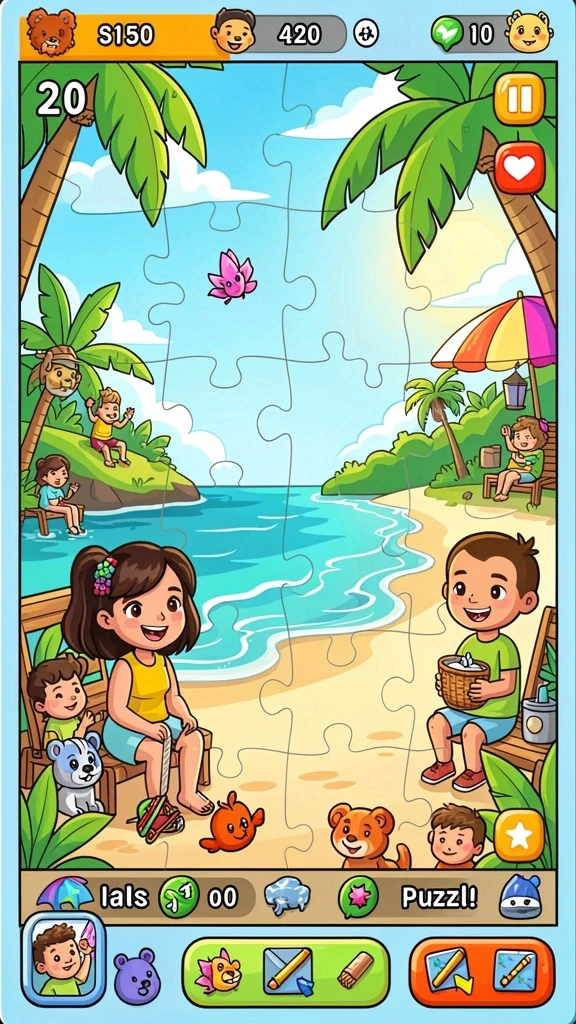576x1024 pixels.
Task: Select the pencil tool in green toolbar
Action: [x=288, y=971]
